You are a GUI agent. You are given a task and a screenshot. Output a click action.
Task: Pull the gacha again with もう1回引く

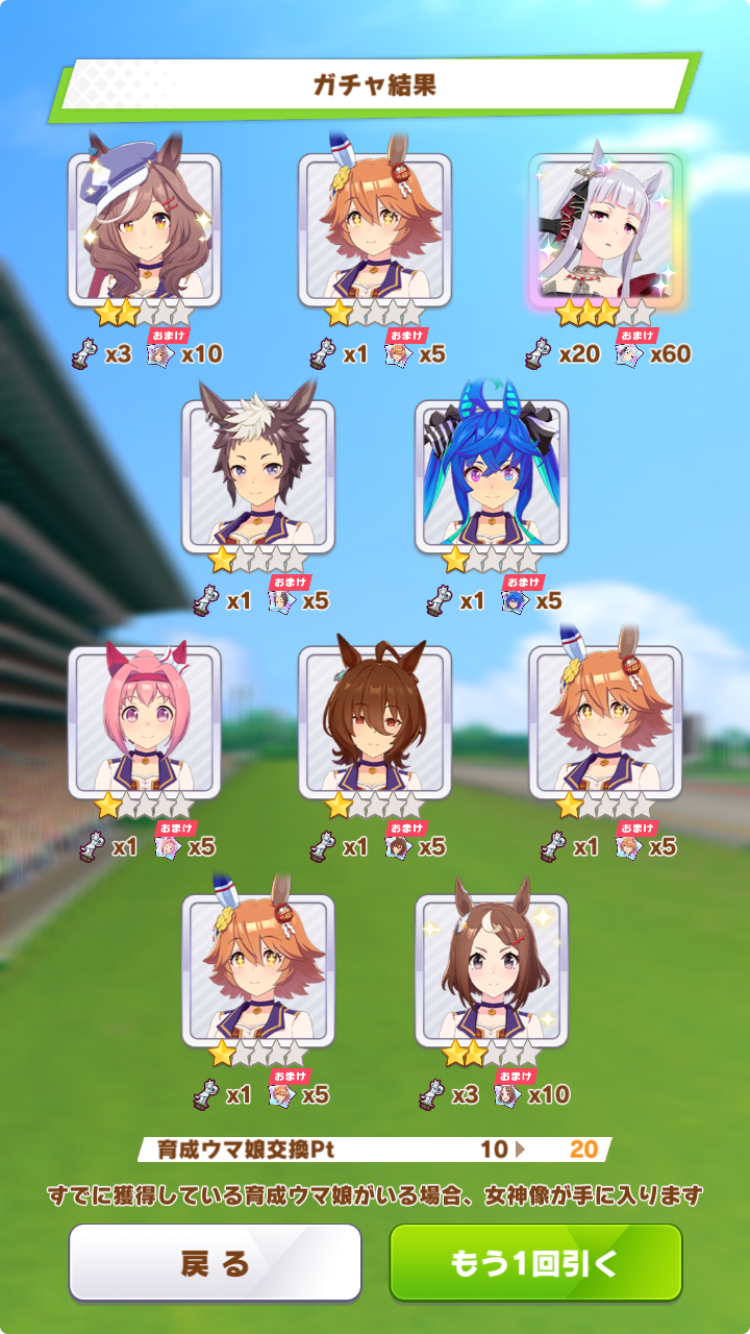535,1262
